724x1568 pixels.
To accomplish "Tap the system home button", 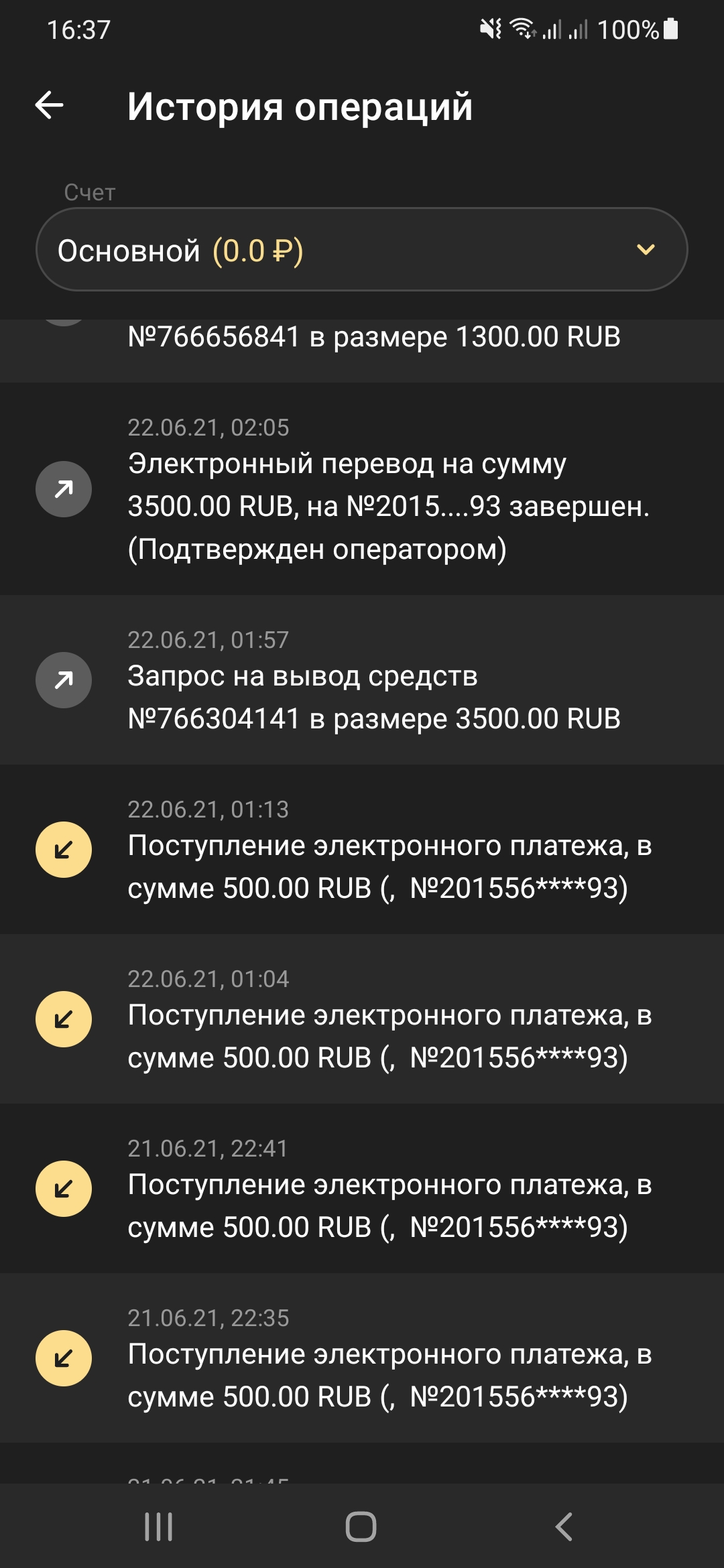I will click(x=361, y=1527).
